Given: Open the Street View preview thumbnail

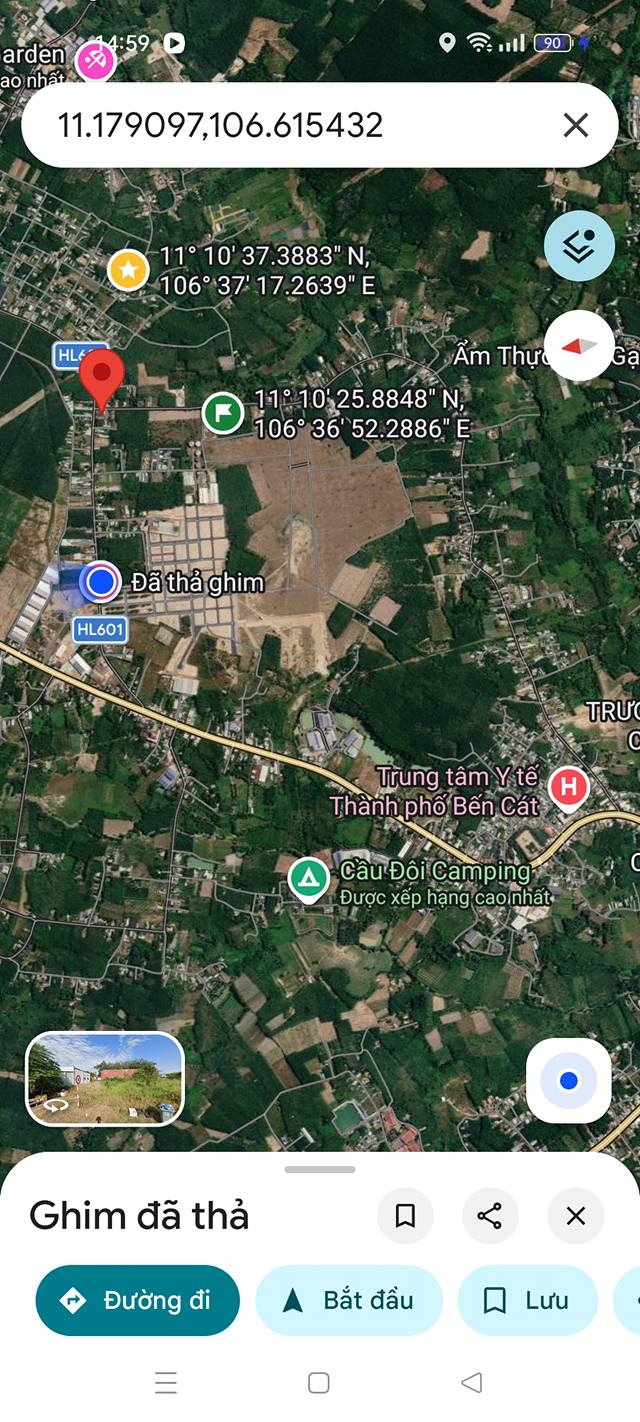Looking at the screenshot, I should [x=105, y=1079].
